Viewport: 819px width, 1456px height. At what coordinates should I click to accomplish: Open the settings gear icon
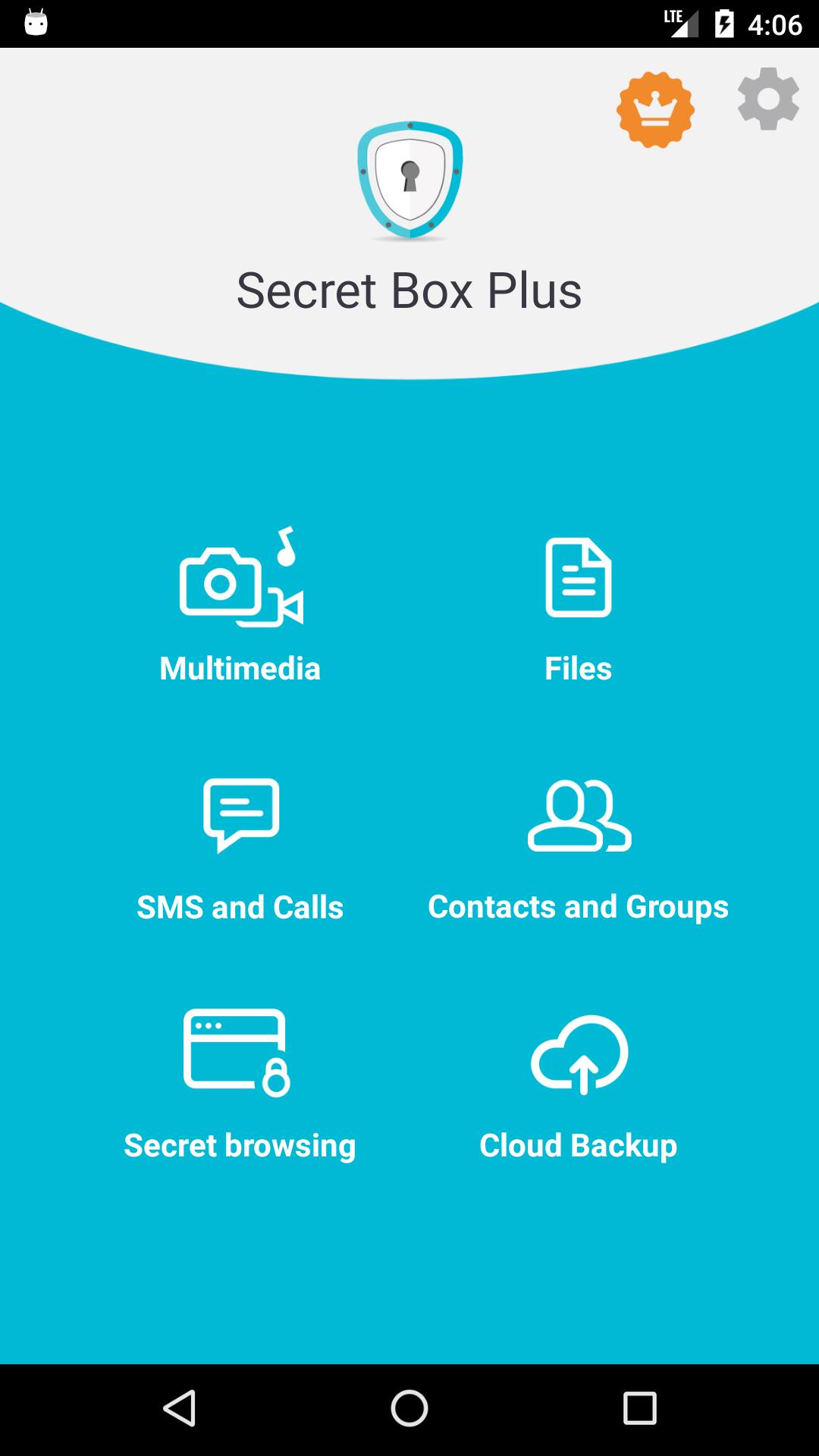[768, 99]
